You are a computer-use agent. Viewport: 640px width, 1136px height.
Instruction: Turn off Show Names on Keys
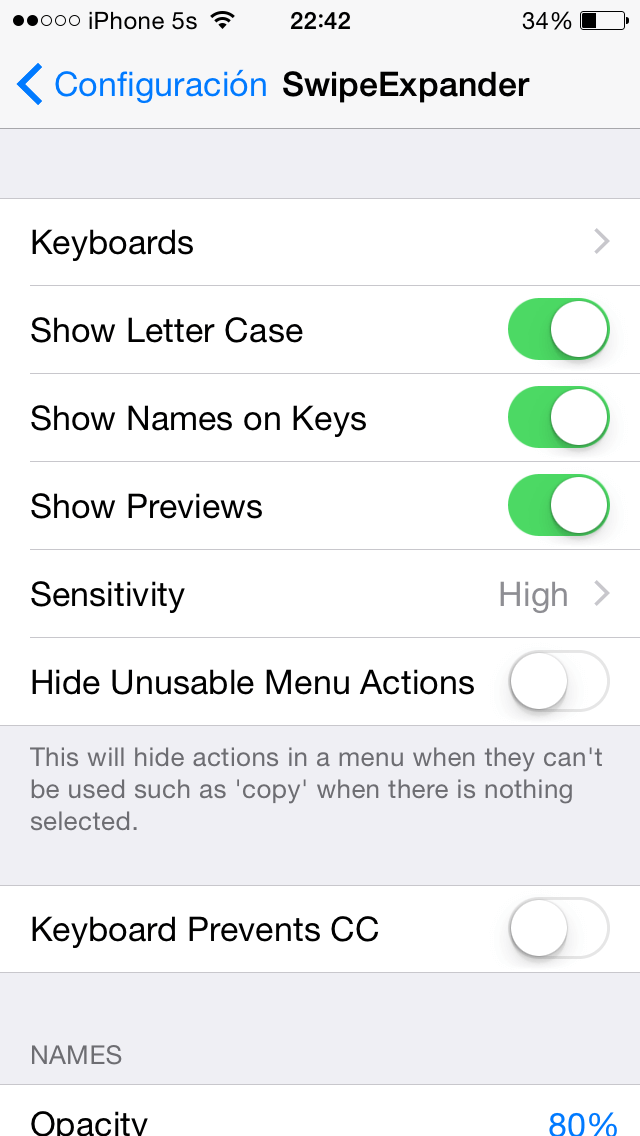[558, 418]
